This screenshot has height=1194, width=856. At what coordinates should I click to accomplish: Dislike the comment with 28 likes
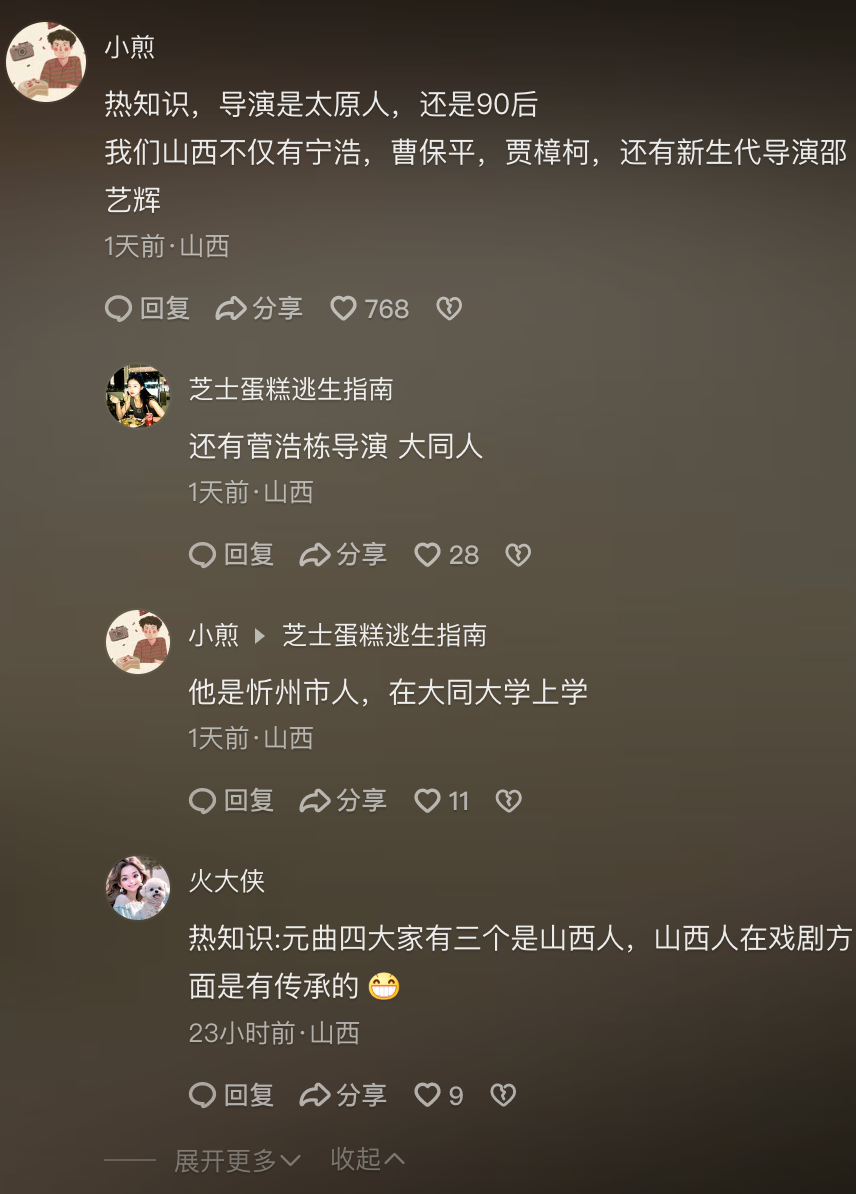pos(517,555)
